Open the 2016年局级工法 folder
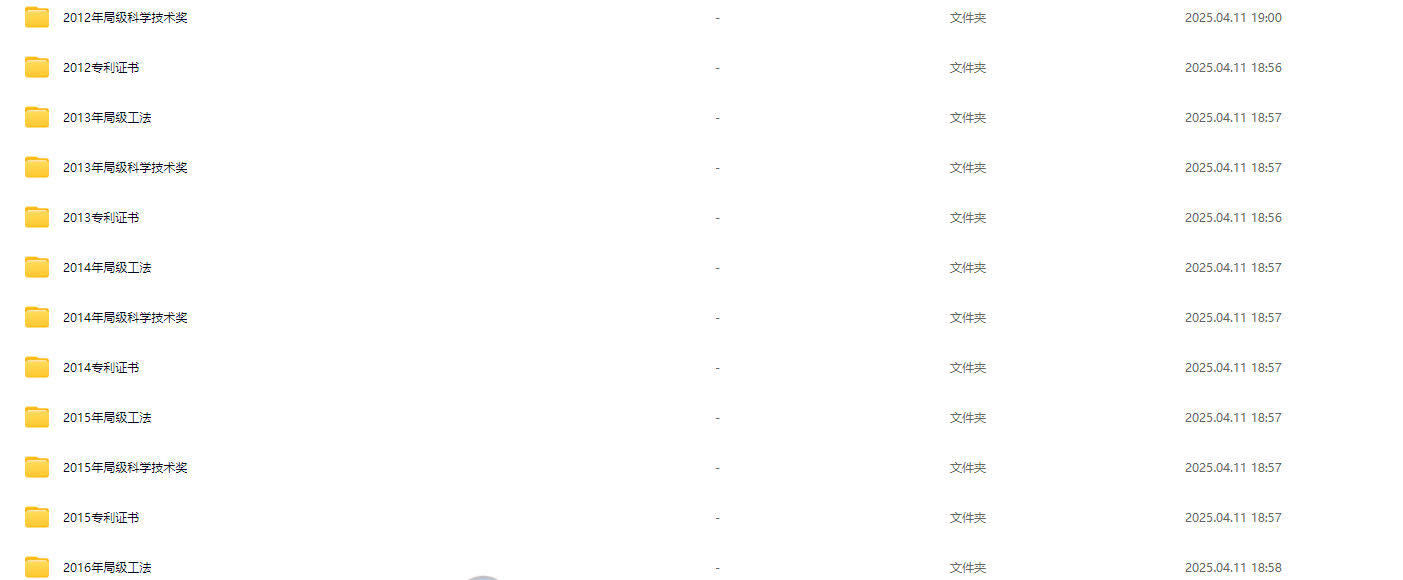Viewport: 1403px width, 580px height. (x=106, y=567)
